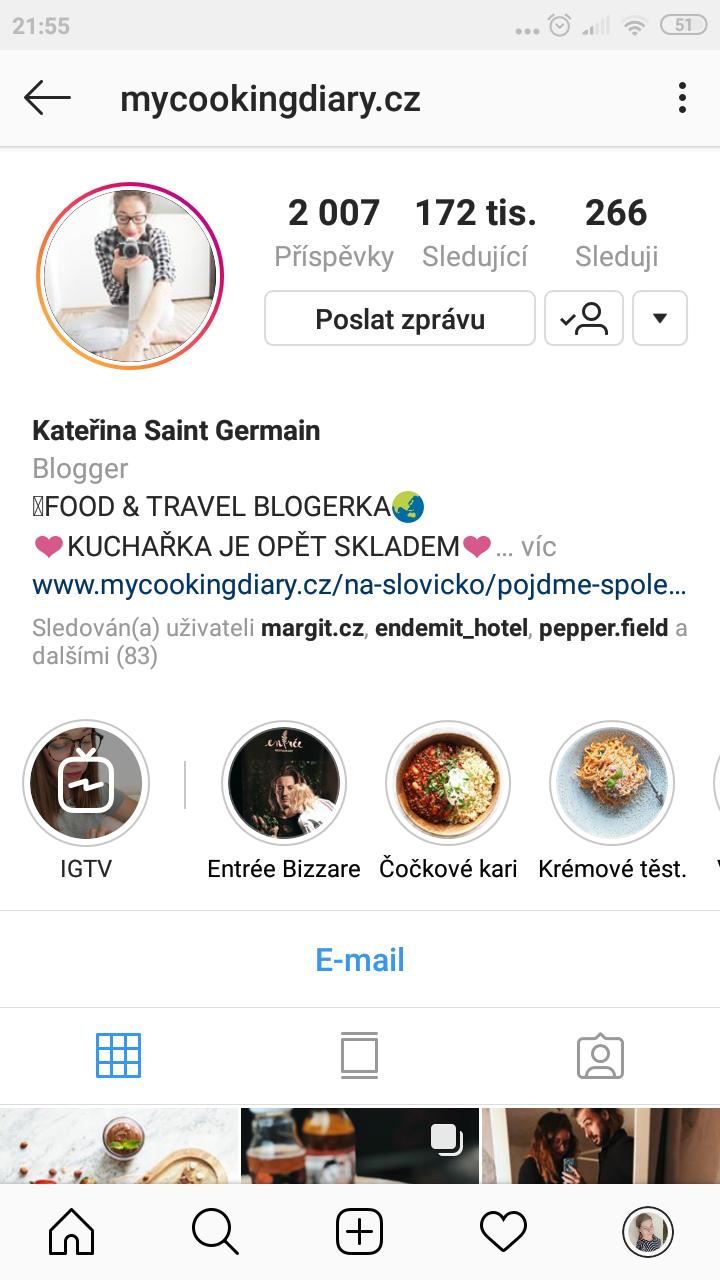Open the Krémové těst. highlight

[x=612, y=783]
